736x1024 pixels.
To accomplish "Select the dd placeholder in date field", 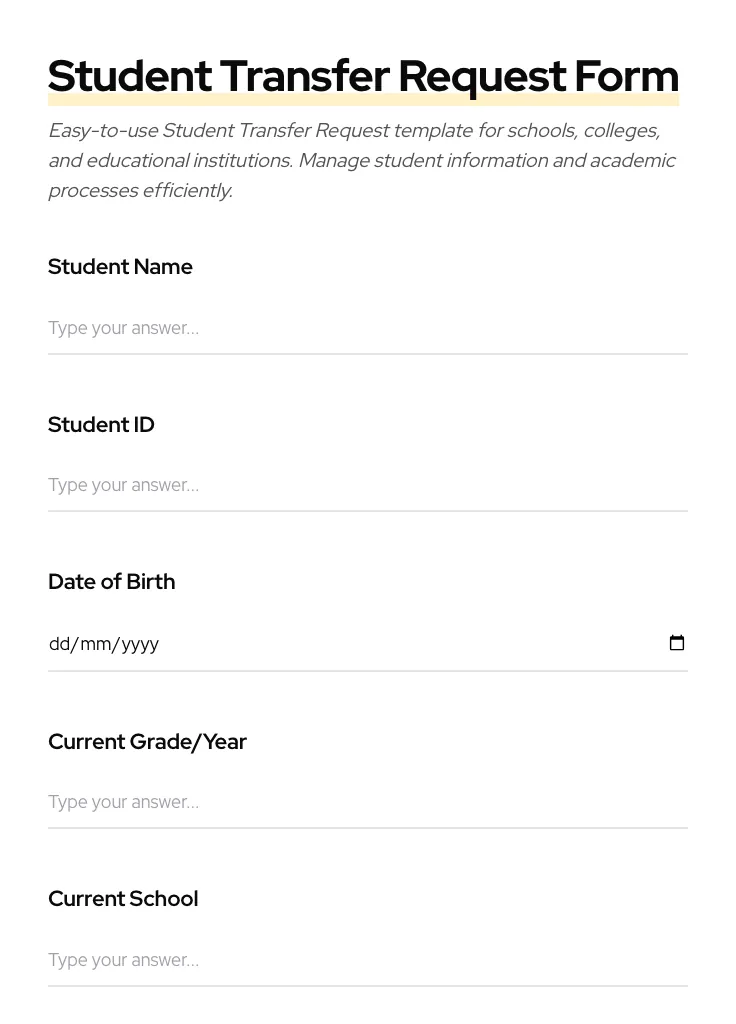I will coord(59,644).
